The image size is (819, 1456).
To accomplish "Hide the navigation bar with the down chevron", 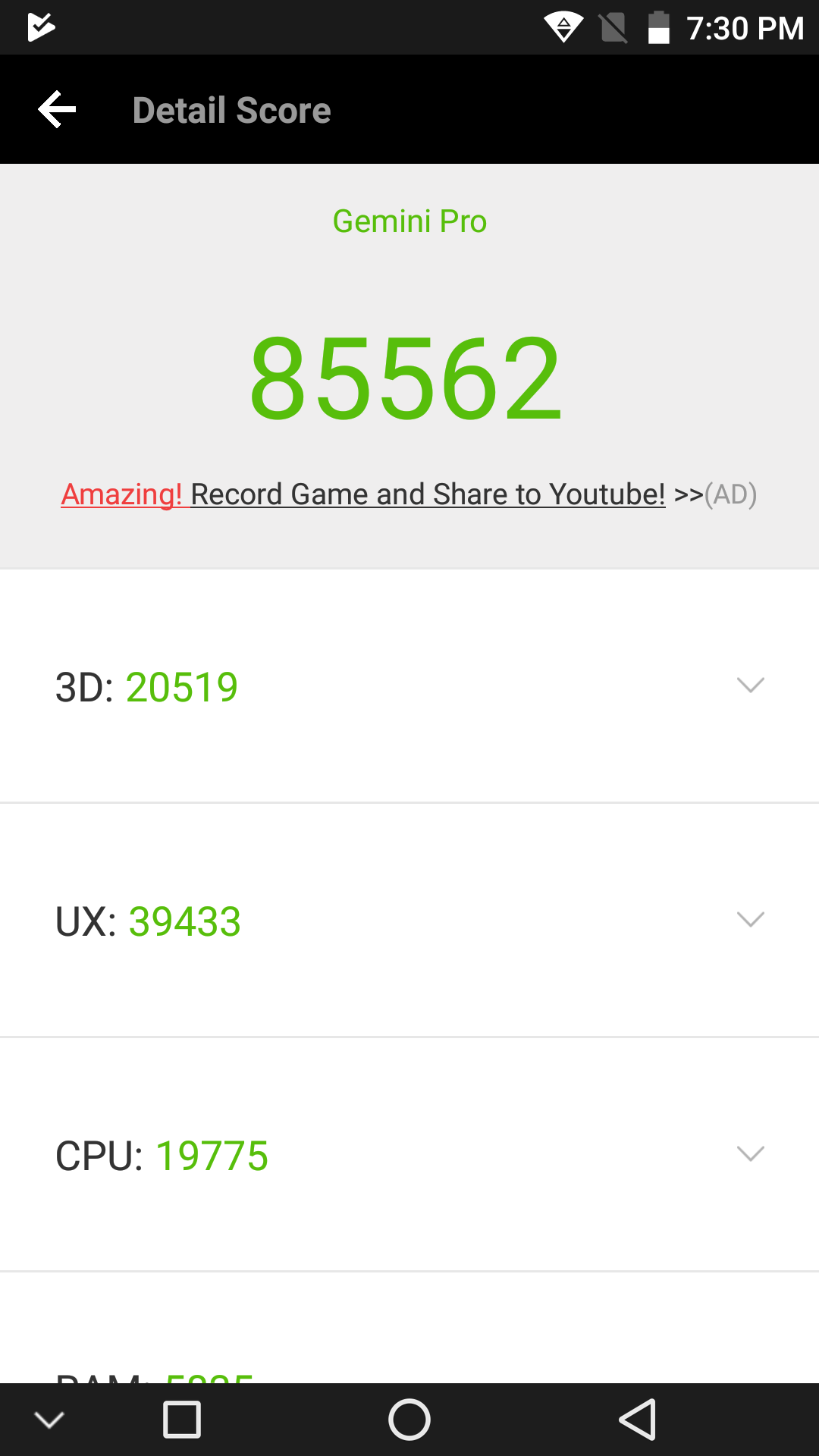I will [x=49, y=1420].
